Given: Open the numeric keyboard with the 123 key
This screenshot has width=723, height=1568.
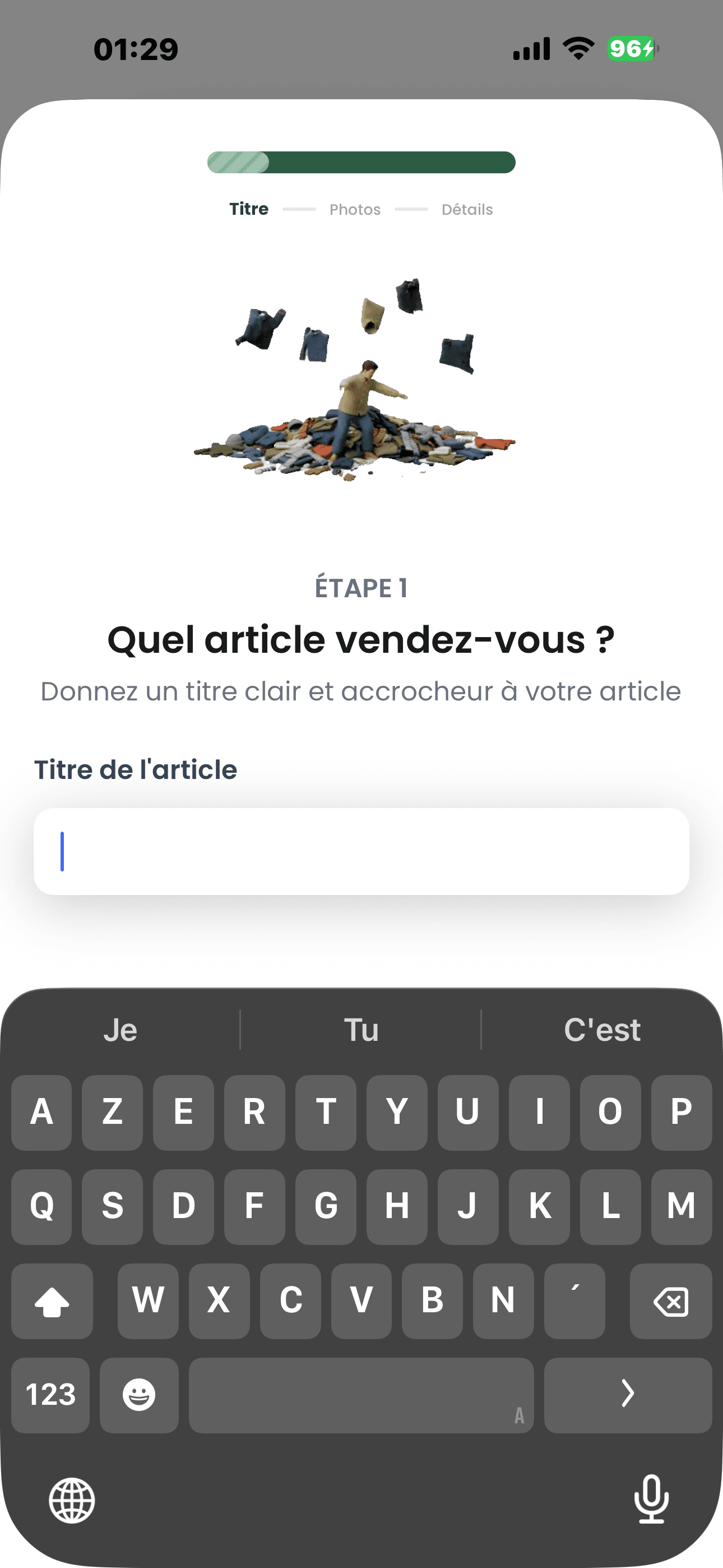Looking at the screenshot, I should (50, 1396).
